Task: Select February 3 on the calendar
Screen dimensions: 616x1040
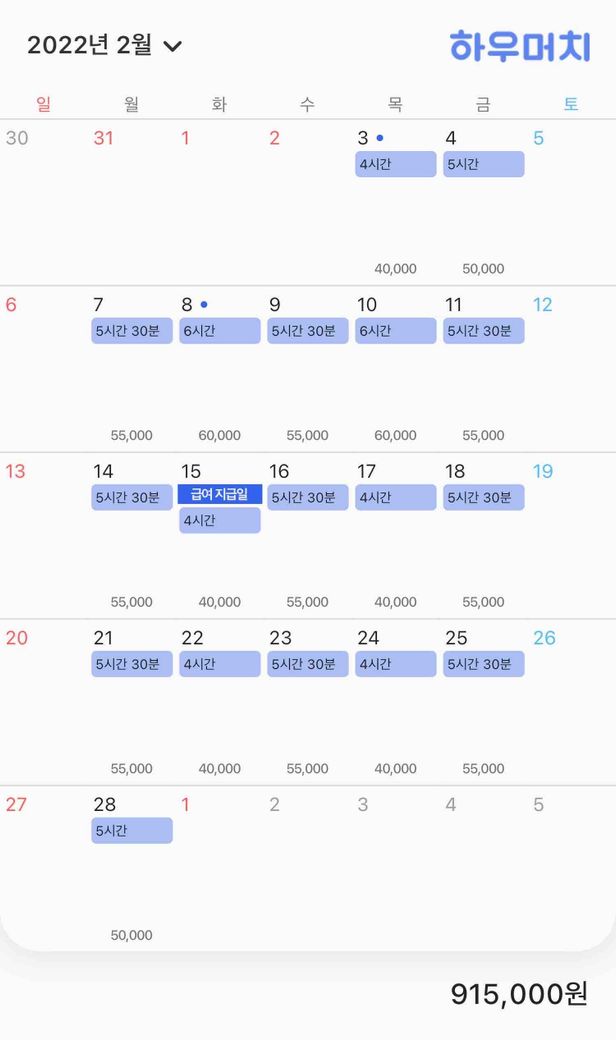Action: coord(364,138)
